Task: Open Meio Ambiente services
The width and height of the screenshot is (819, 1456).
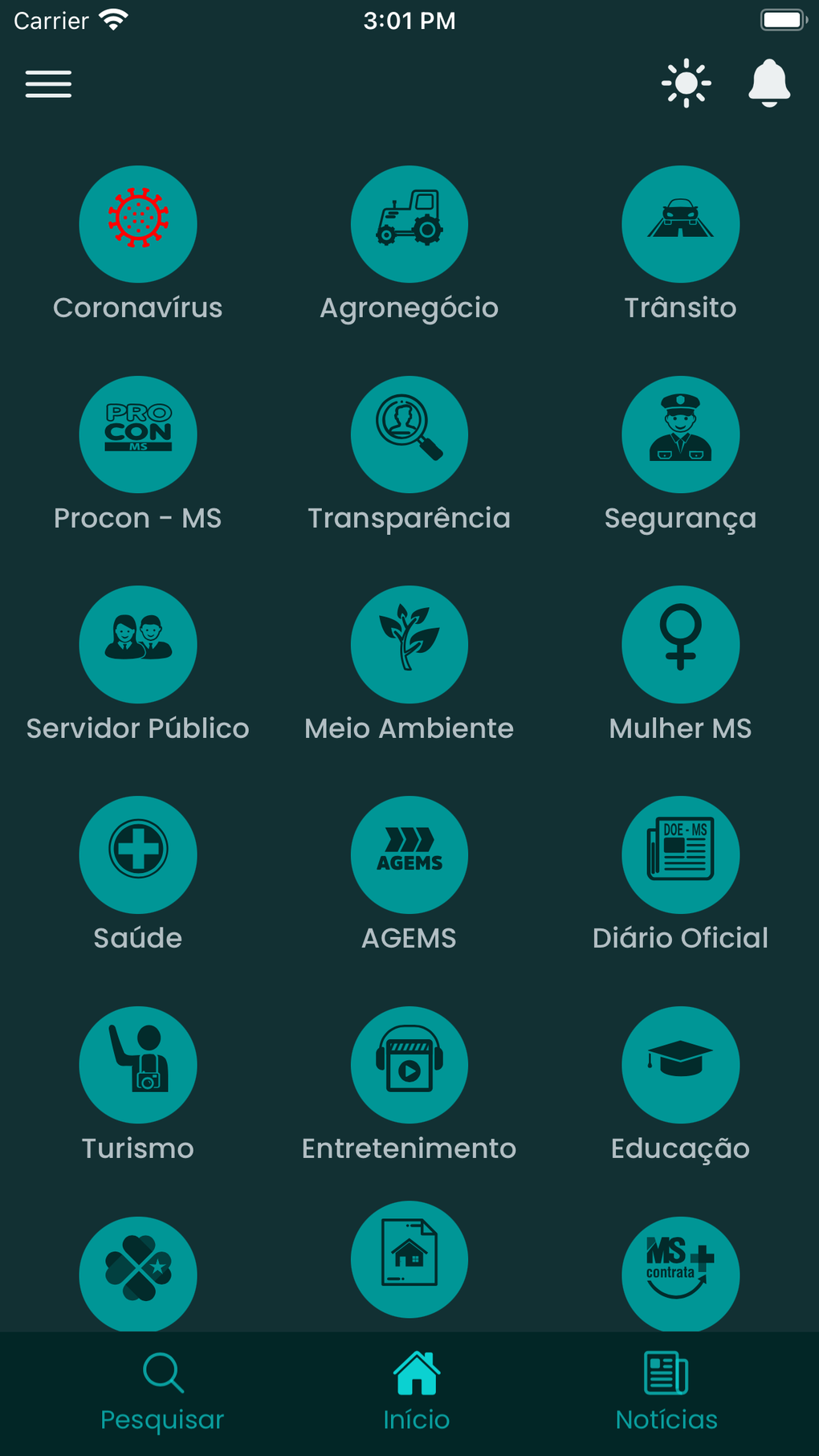Action: click(409, 645)
